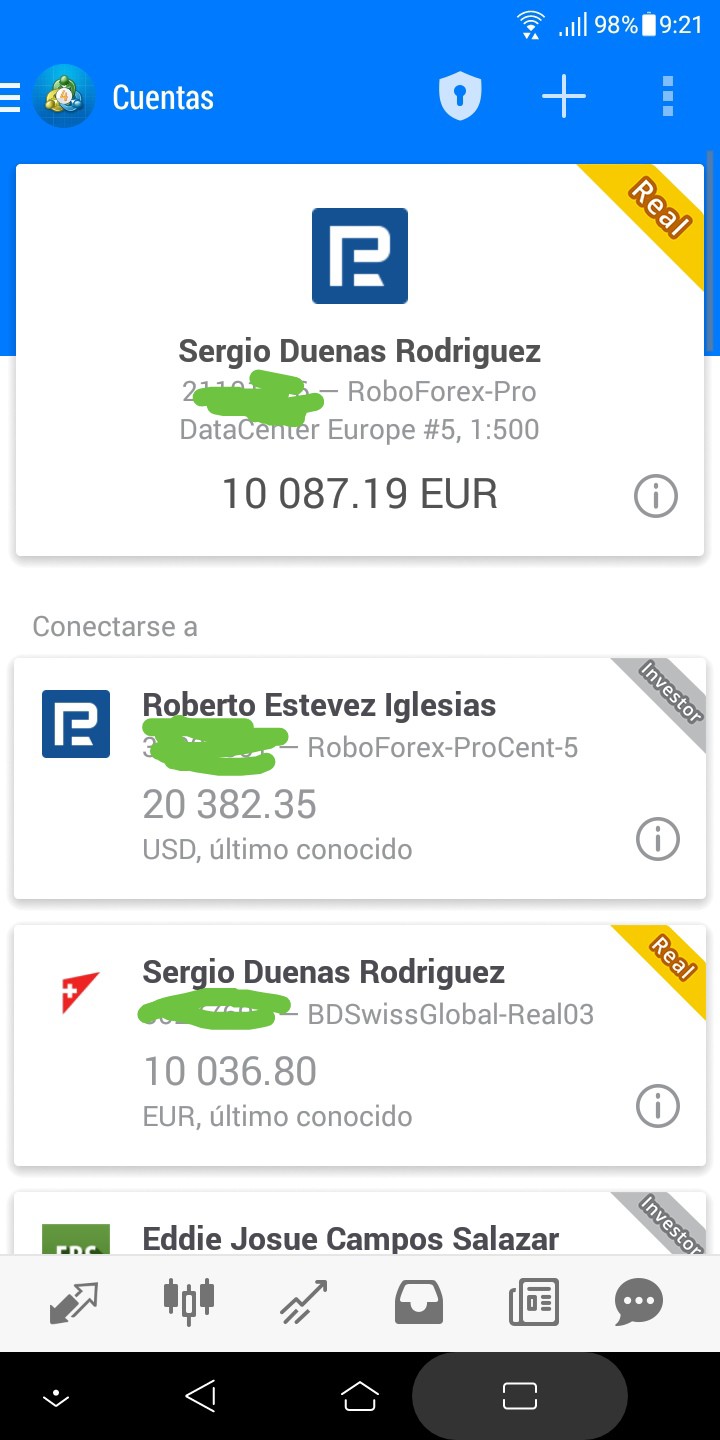
Task: Open the security shield lock icon
Action: coord(460,98)
